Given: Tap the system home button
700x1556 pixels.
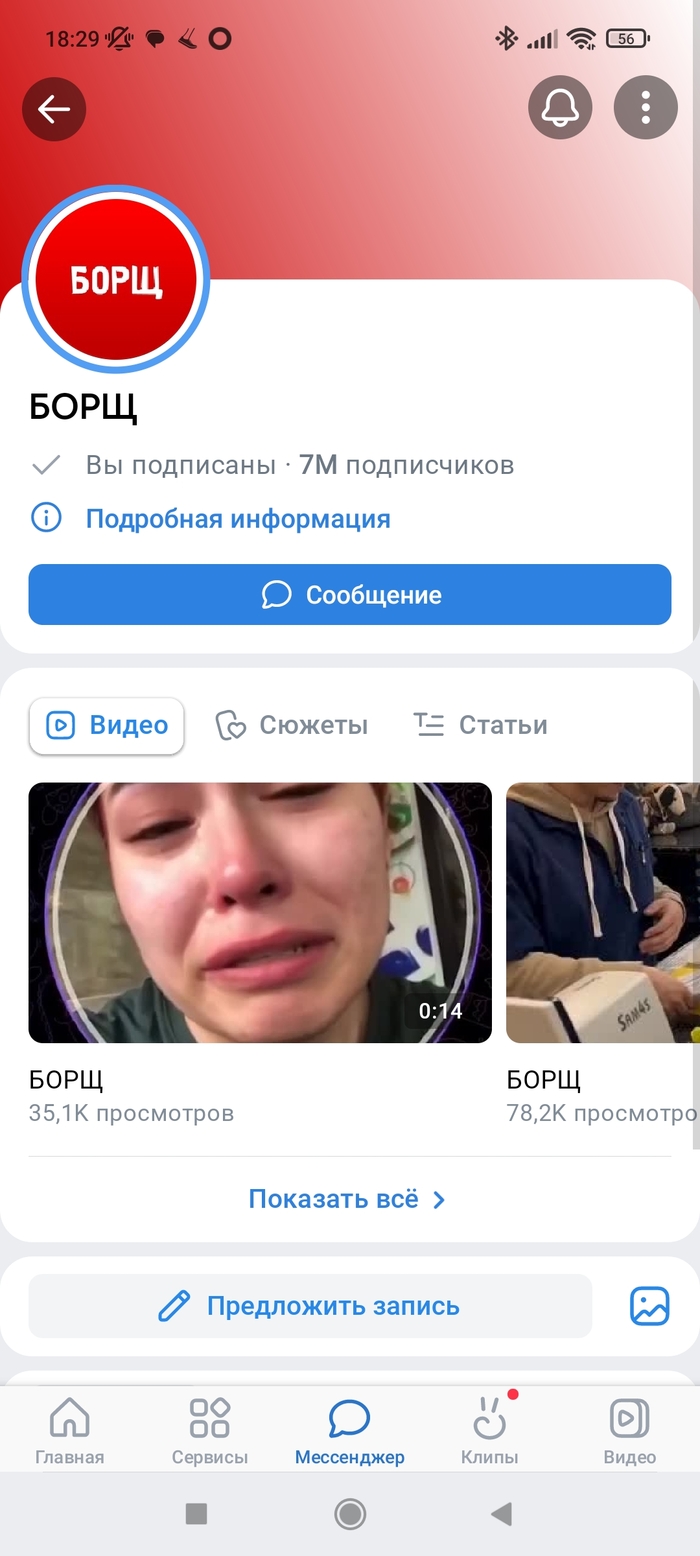Looking at the screenshot, I should [349, 1514].
